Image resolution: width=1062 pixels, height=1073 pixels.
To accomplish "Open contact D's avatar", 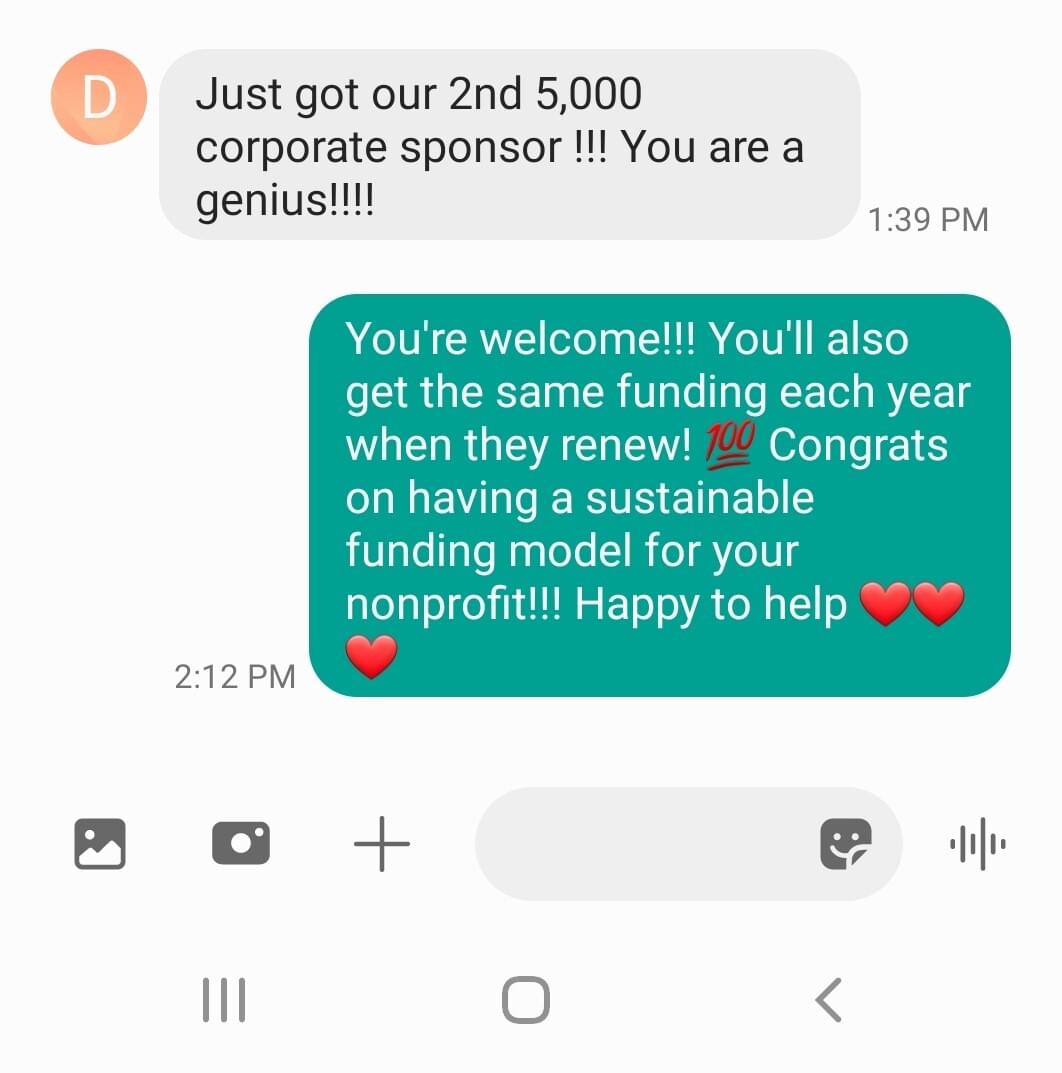I will [x=98, y=97].
